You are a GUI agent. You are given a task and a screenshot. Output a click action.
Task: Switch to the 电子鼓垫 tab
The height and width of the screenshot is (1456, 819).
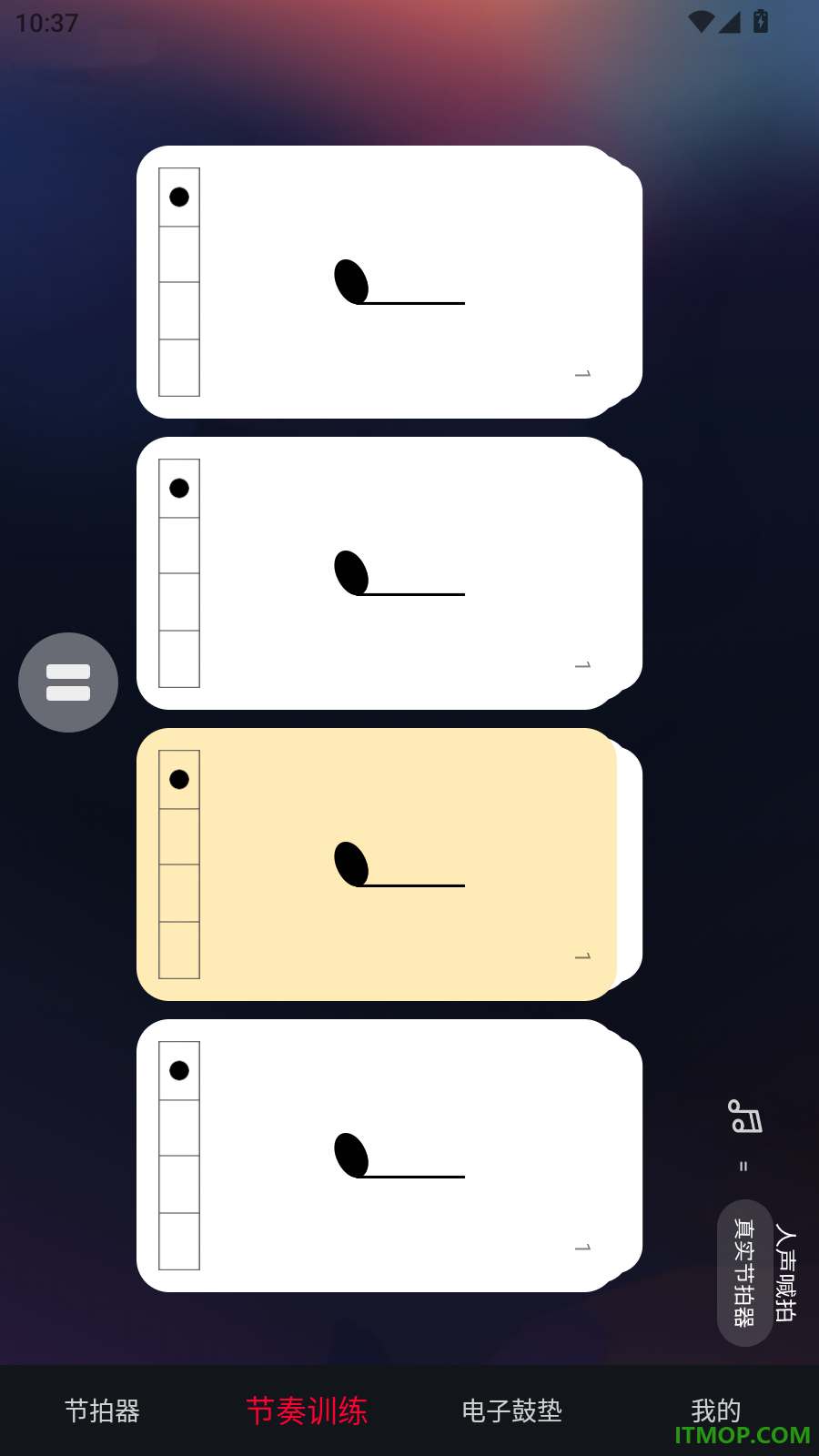tap(511, 1410)
